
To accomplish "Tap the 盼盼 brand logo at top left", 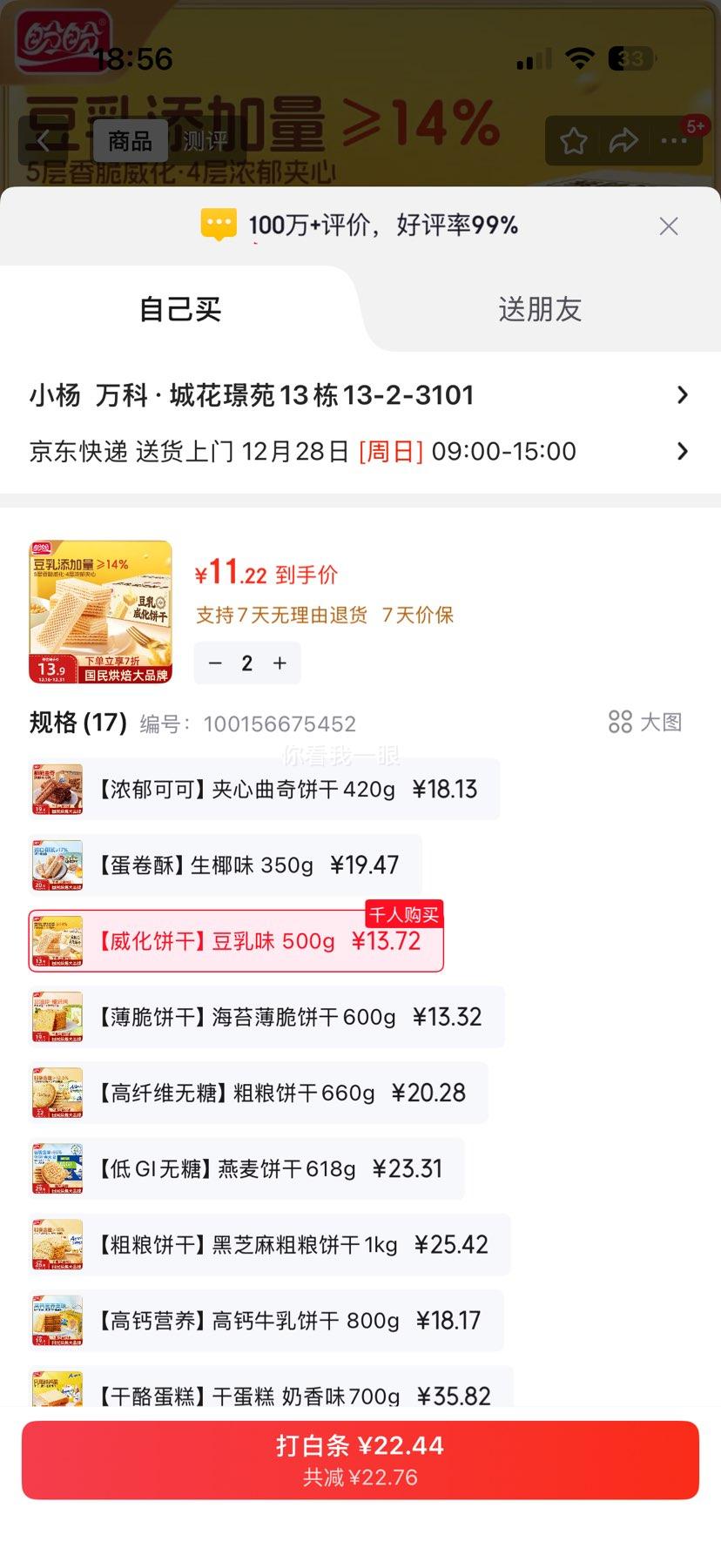I will [59, 42].
